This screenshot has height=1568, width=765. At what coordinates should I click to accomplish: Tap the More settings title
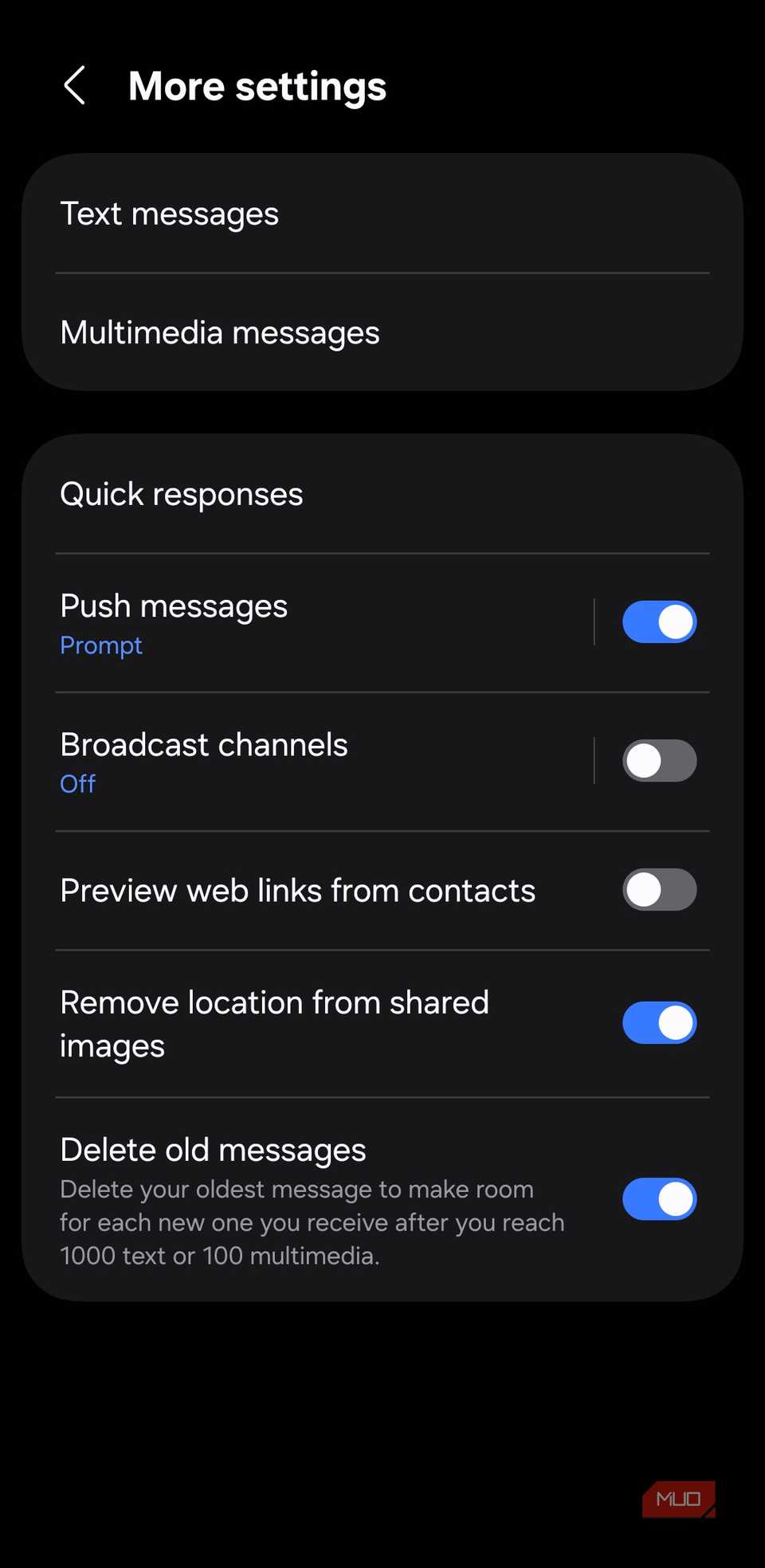click(257, 85)
